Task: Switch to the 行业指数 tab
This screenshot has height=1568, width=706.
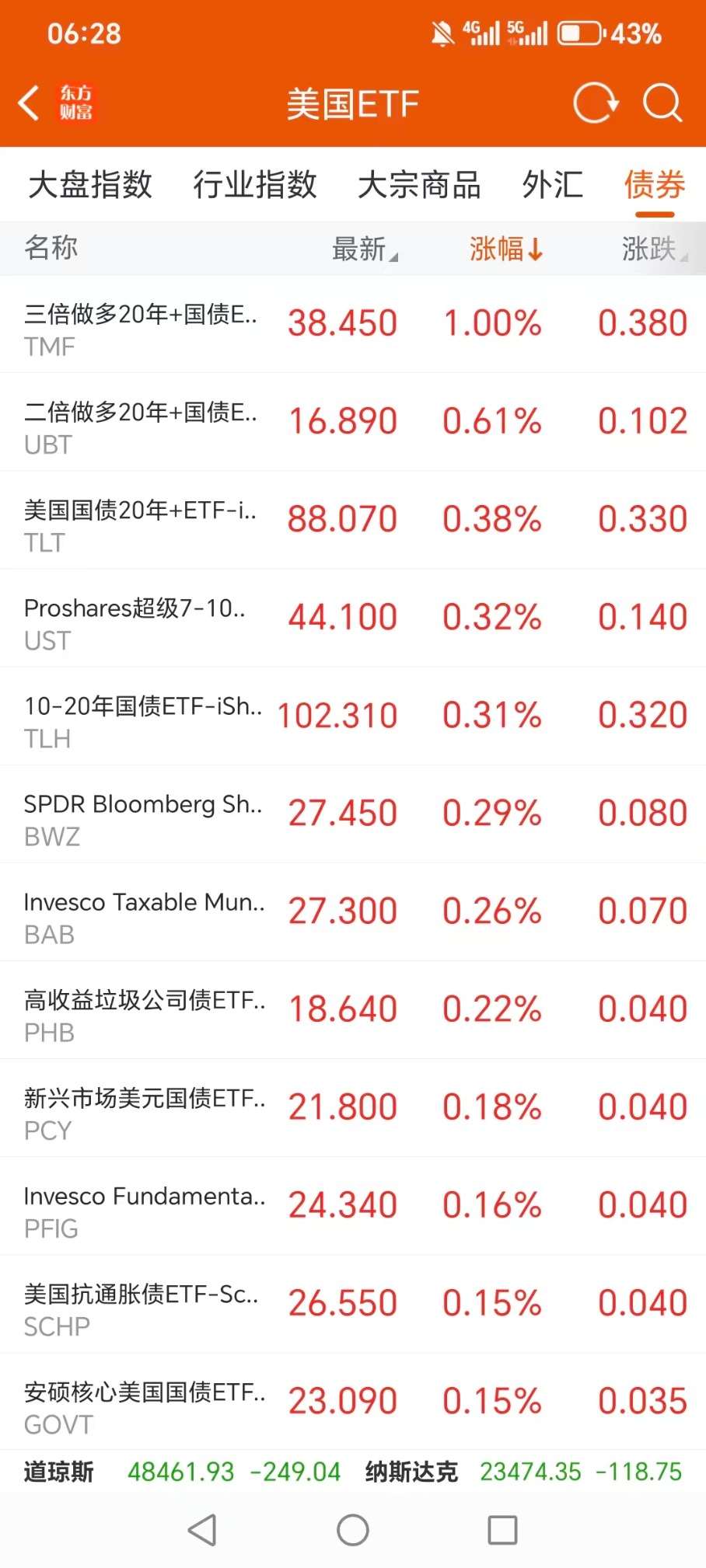Action: click(255, 185)
